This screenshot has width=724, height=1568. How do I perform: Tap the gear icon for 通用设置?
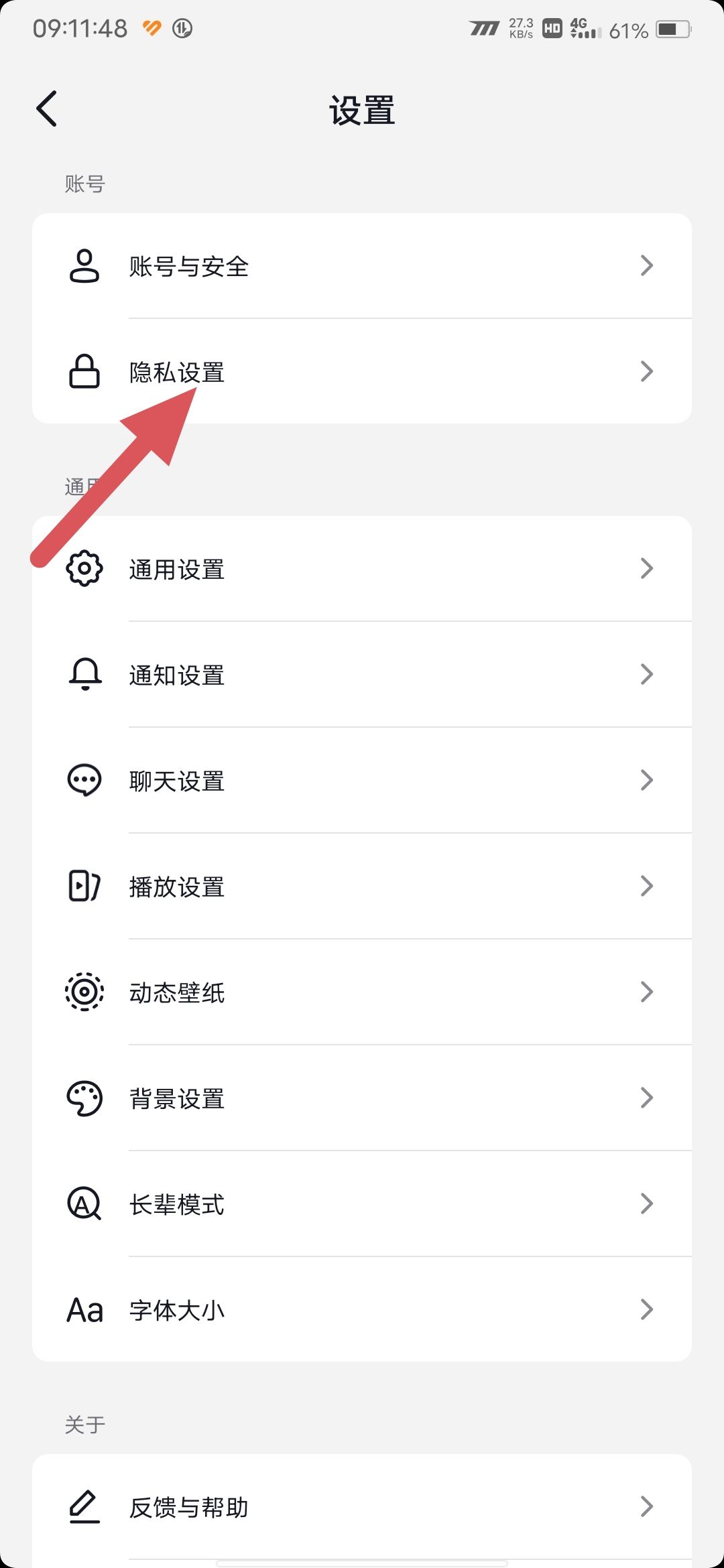pos(84,568)
